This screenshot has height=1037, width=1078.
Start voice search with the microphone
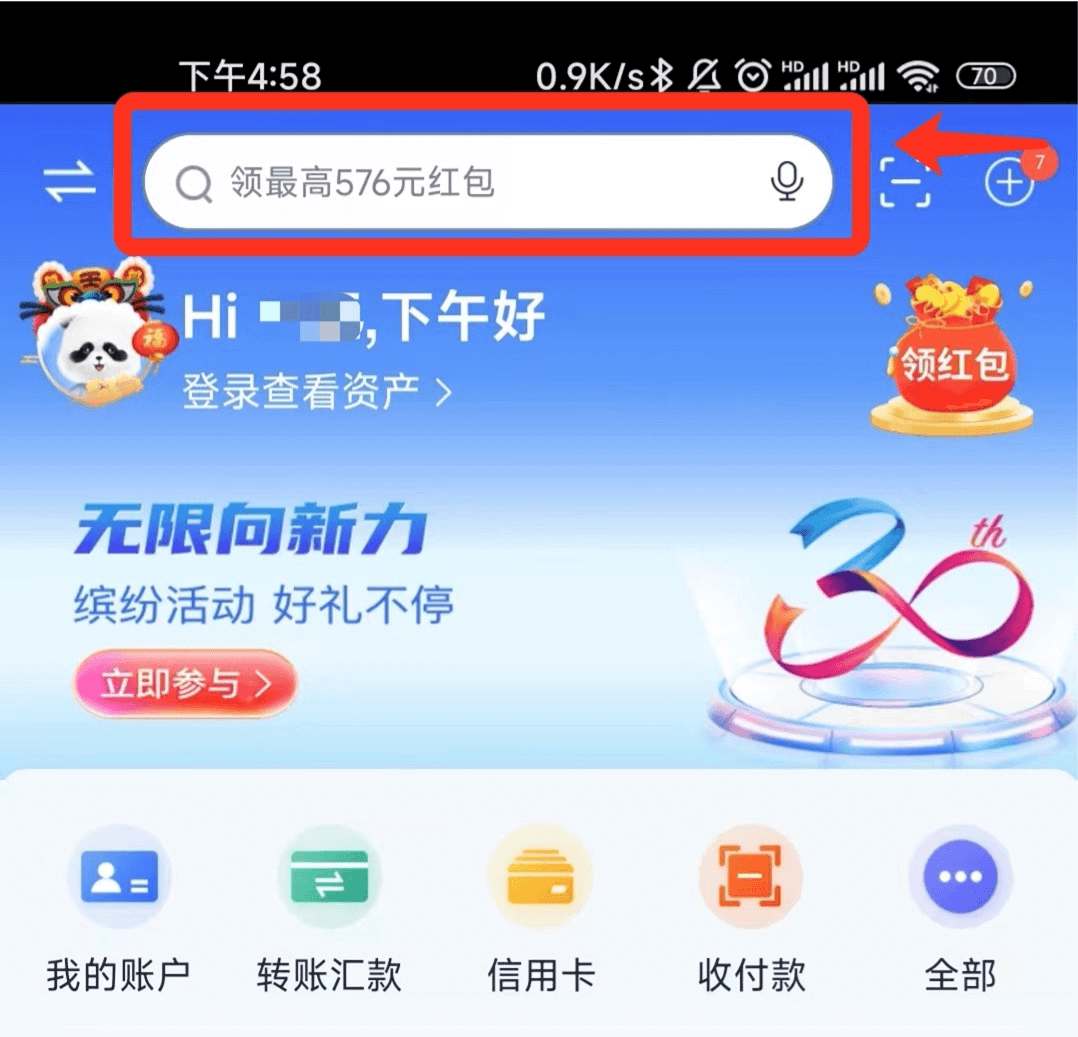(787, 181)
